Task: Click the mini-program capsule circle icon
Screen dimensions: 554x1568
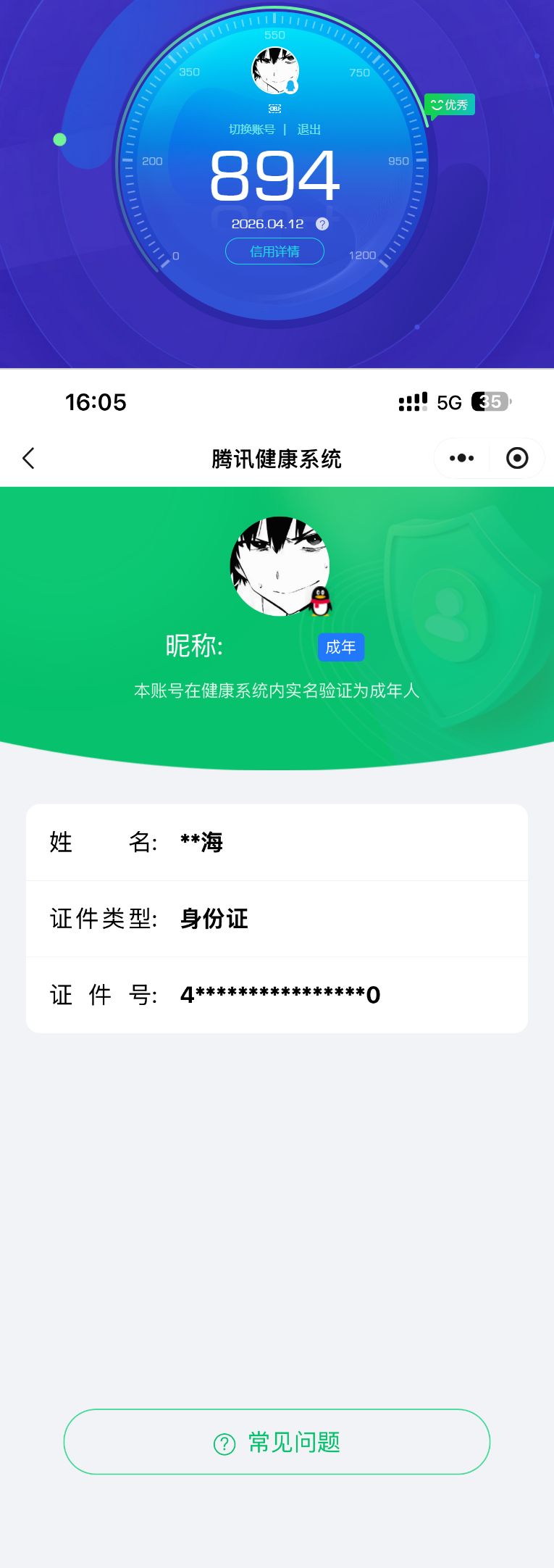Action: click(x=517, y=458)
